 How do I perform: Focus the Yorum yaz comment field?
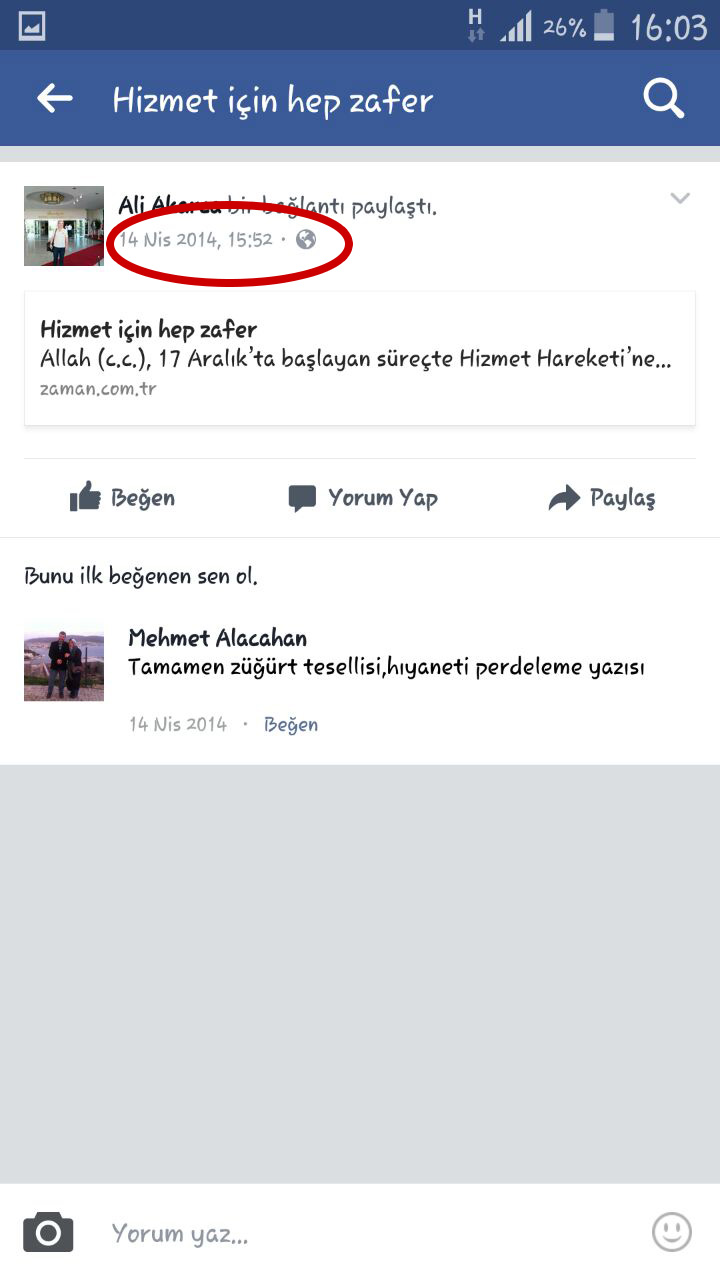pyautogui.click(x=360, y=1233)
